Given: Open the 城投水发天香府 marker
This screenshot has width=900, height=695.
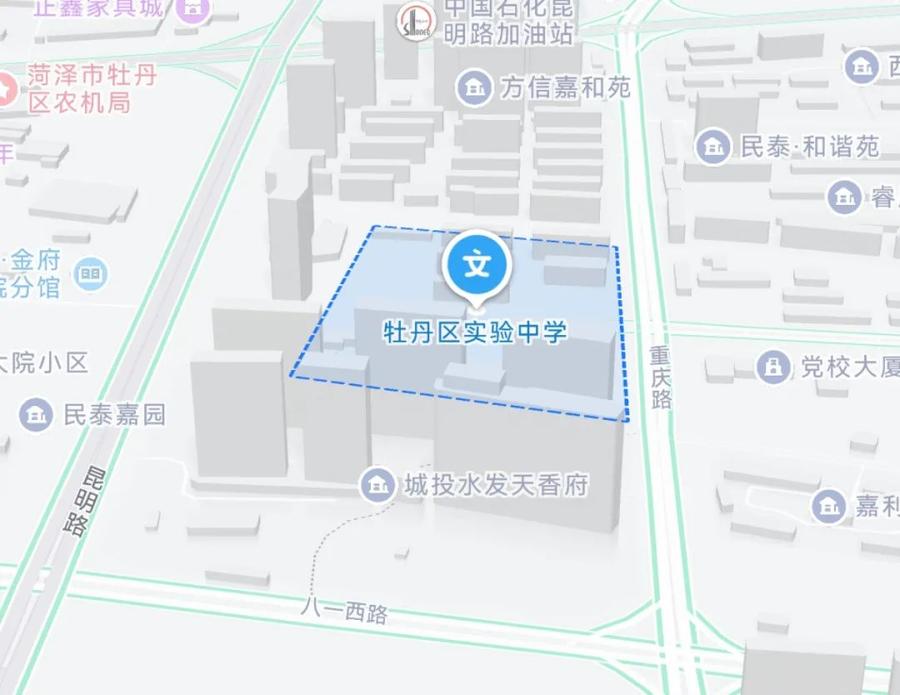Looking at the screenshot, I should [378, 485].
